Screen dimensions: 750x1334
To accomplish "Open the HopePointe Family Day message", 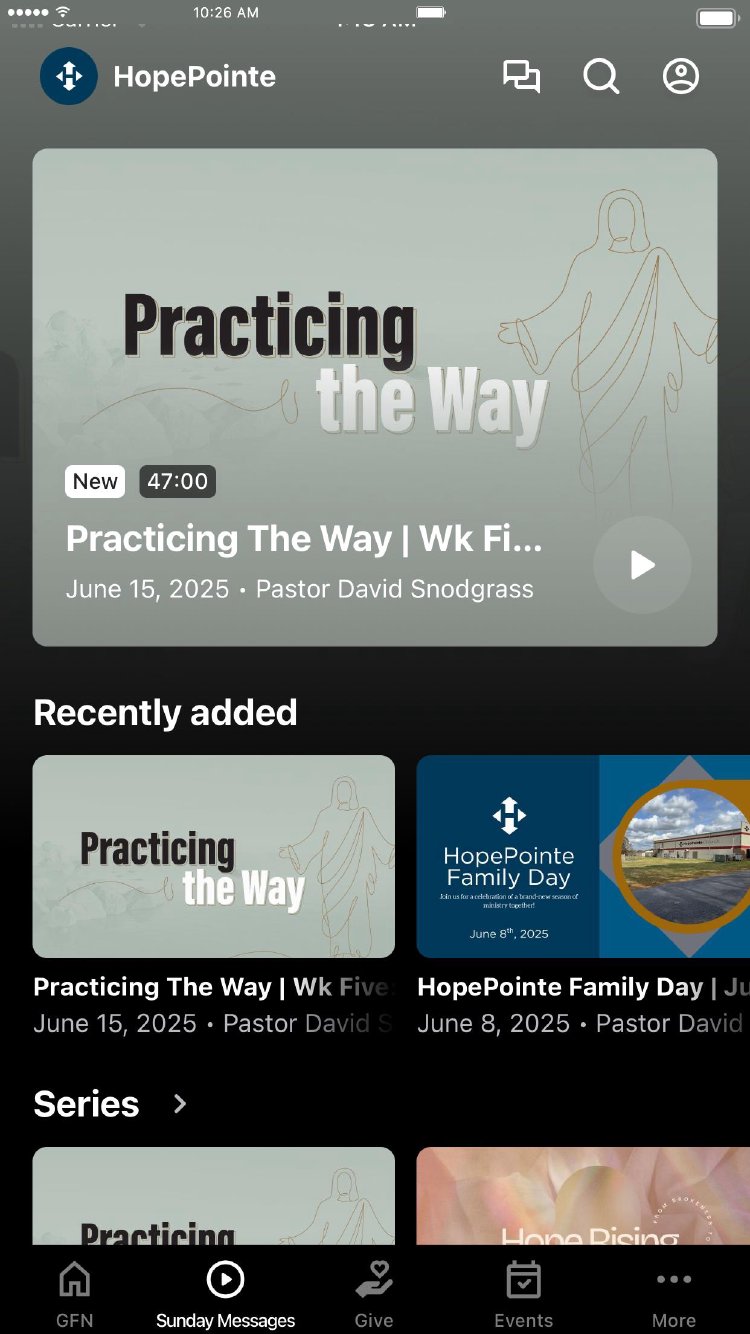I will pos(583,856).
